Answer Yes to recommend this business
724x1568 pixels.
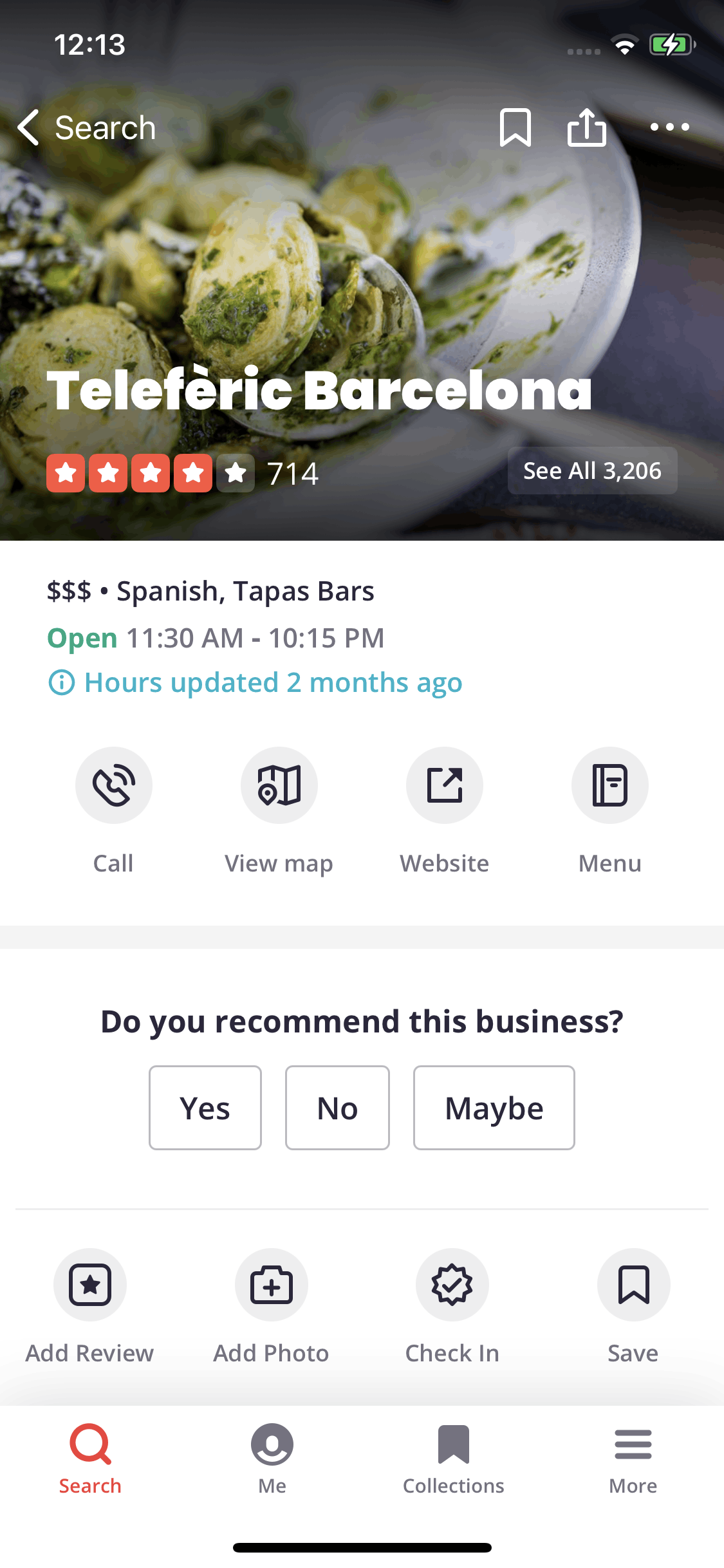(x=205, y=1108)
